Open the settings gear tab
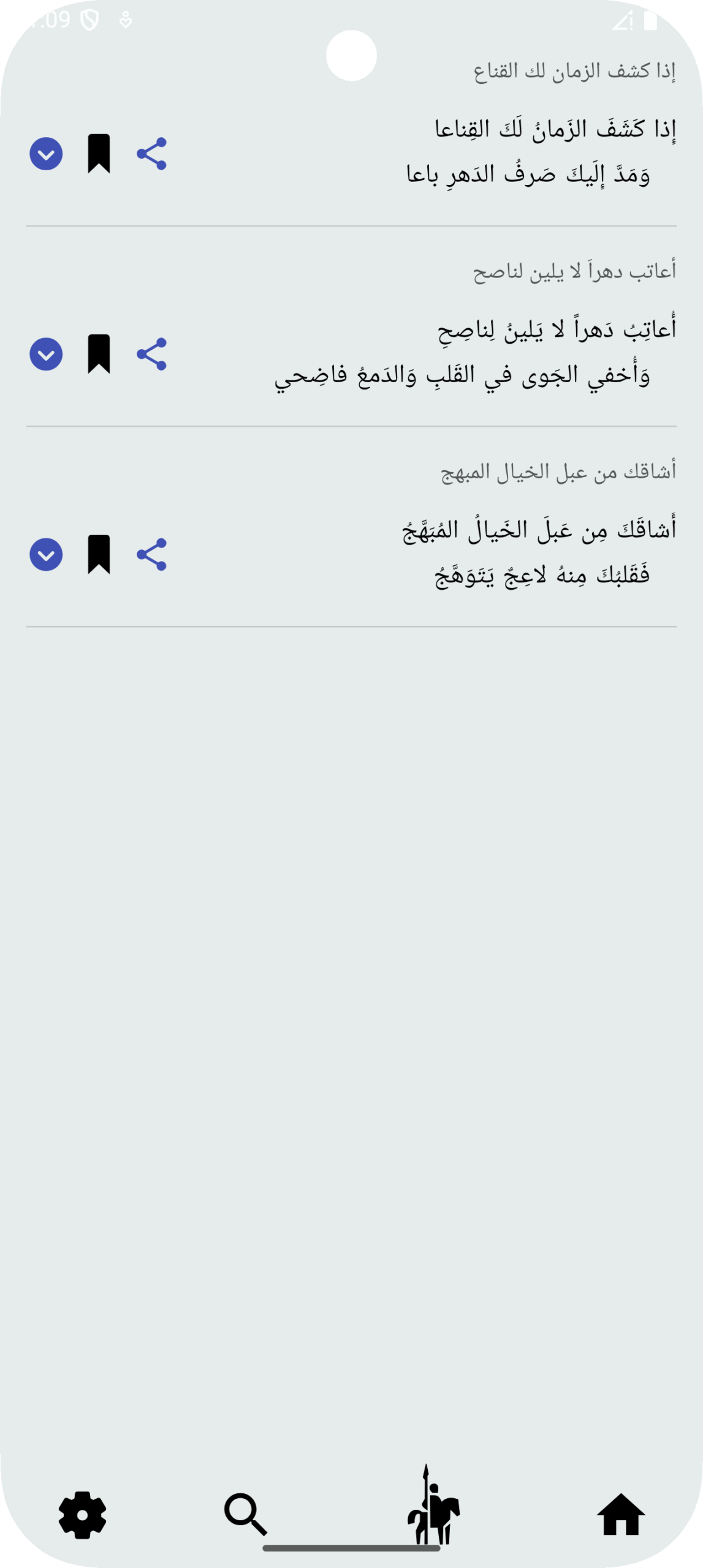 coord(83,1515)
